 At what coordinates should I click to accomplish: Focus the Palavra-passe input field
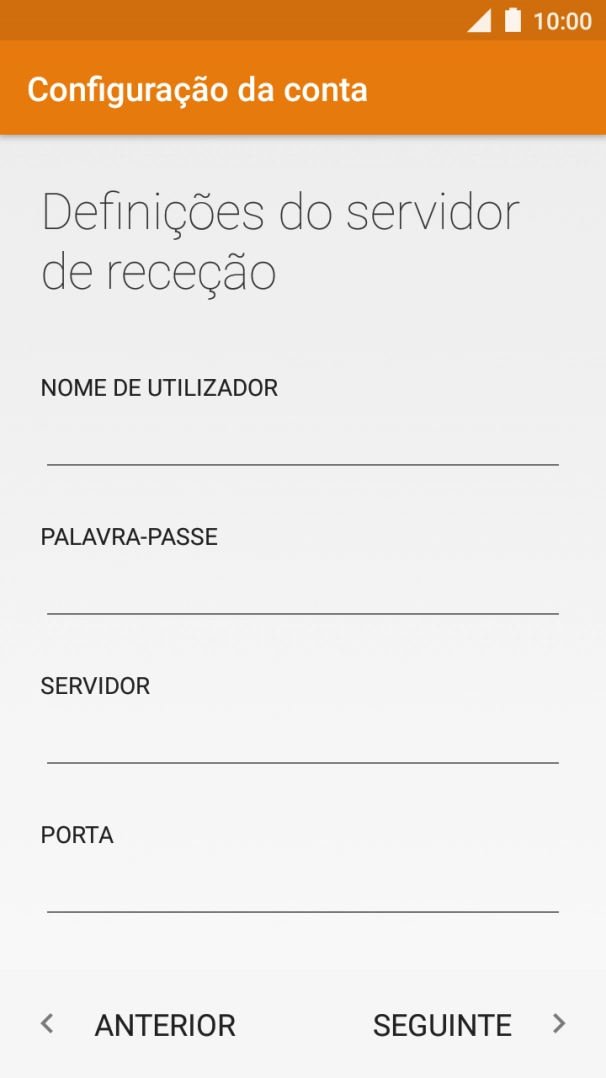302,589
